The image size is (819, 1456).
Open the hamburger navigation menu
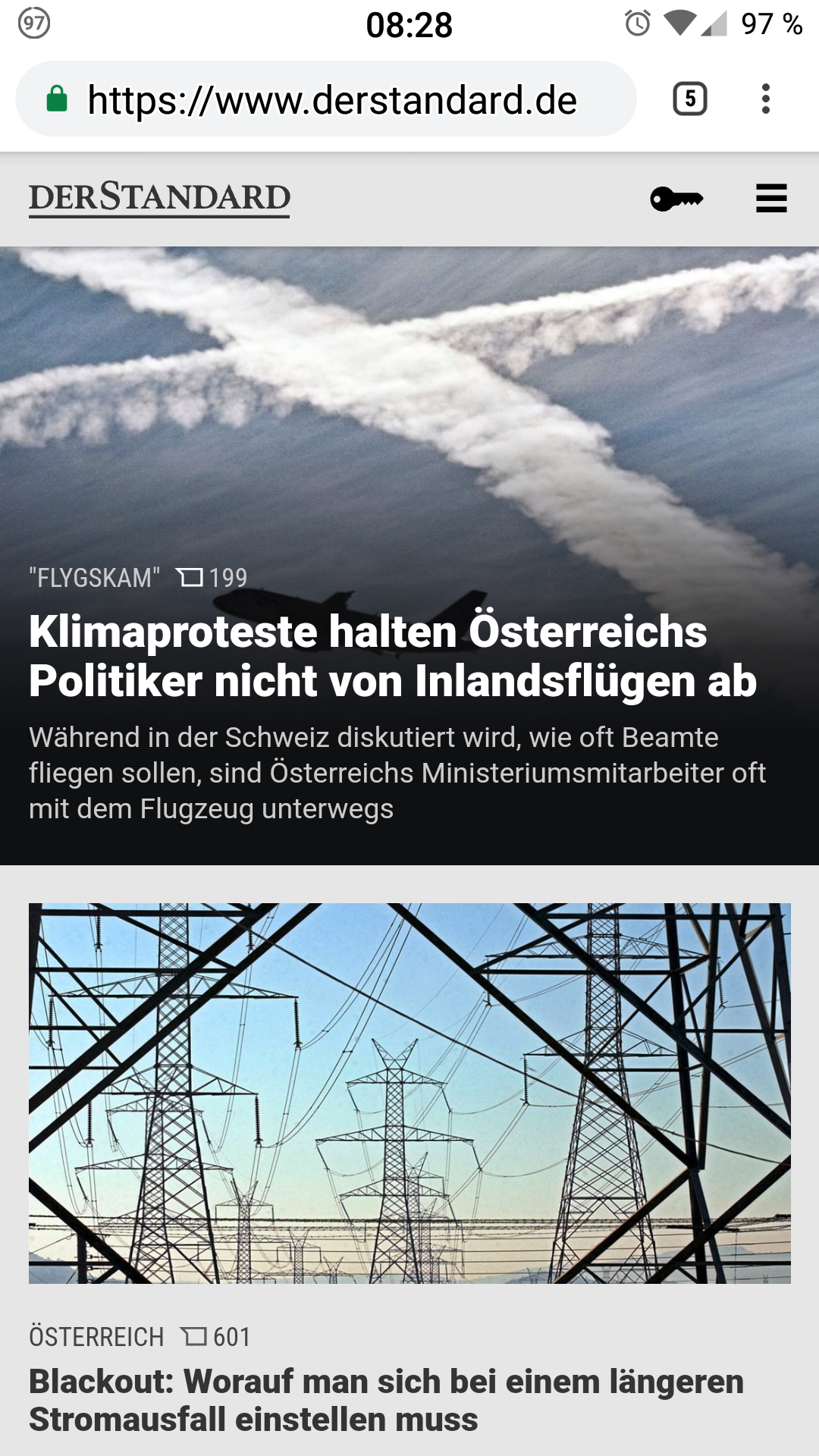(x=771, y=199)
